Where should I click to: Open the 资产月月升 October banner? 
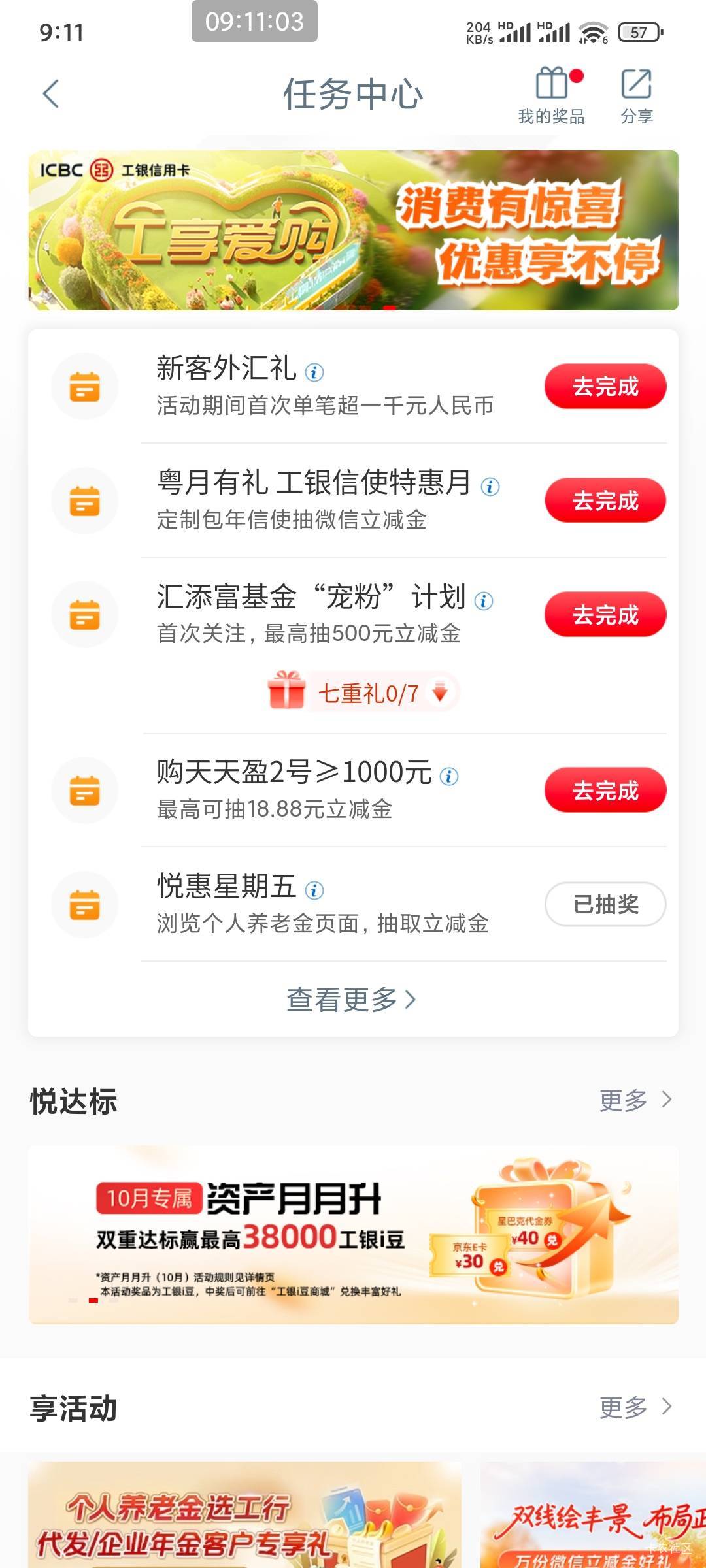[353, 1235]
